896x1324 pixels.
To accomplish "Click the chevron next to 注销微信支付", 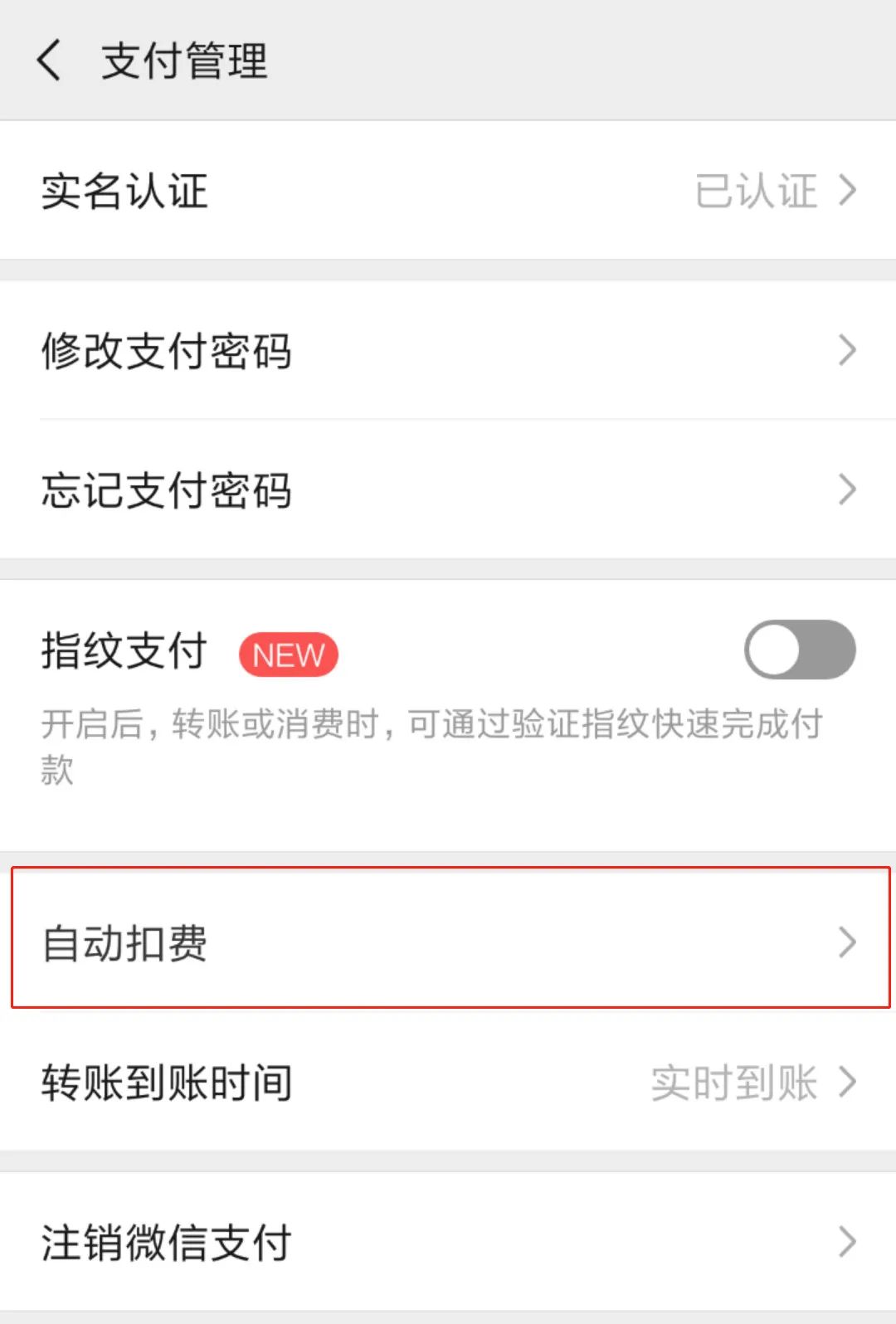I will tap(848, 1242).
